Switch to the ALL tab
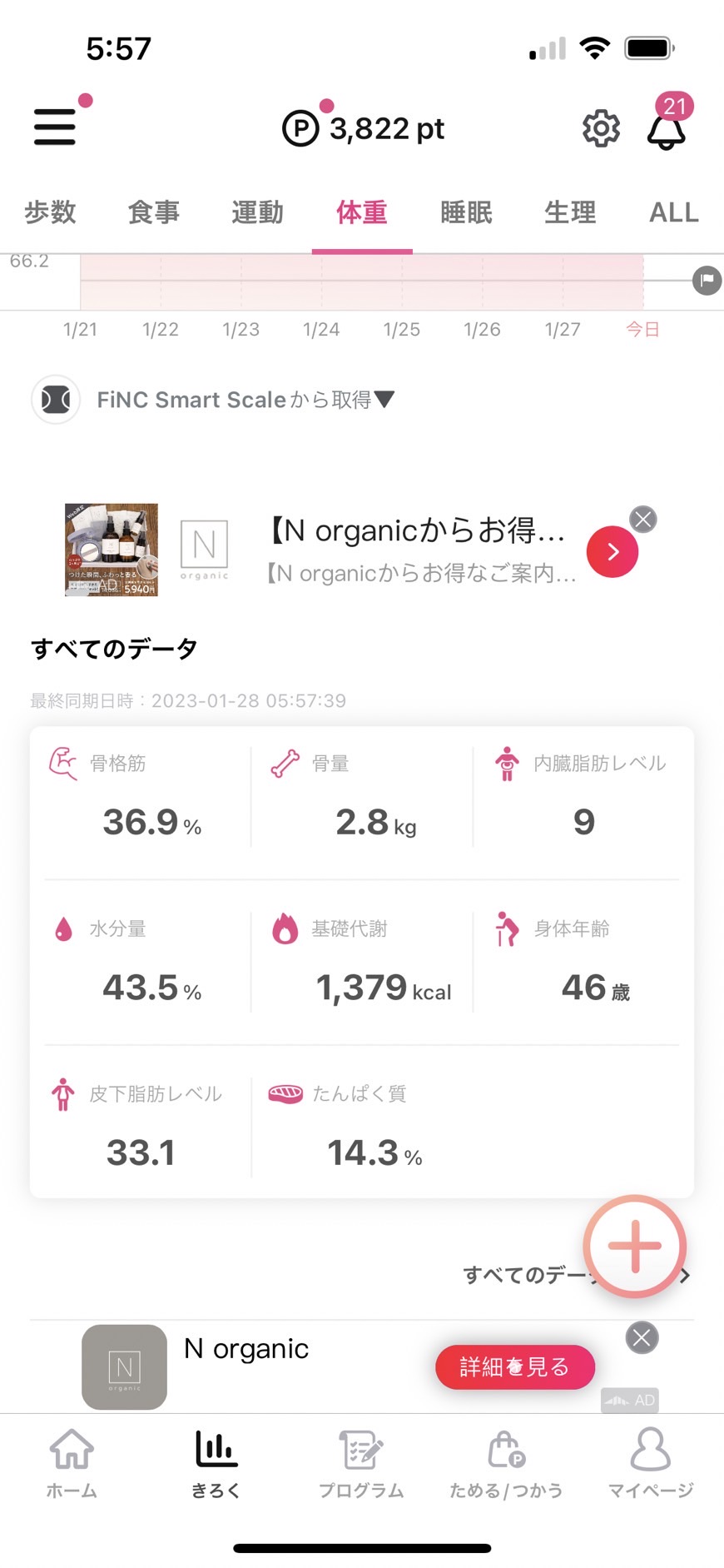This screenshot has width=724, height=1568. click(674, 212)
